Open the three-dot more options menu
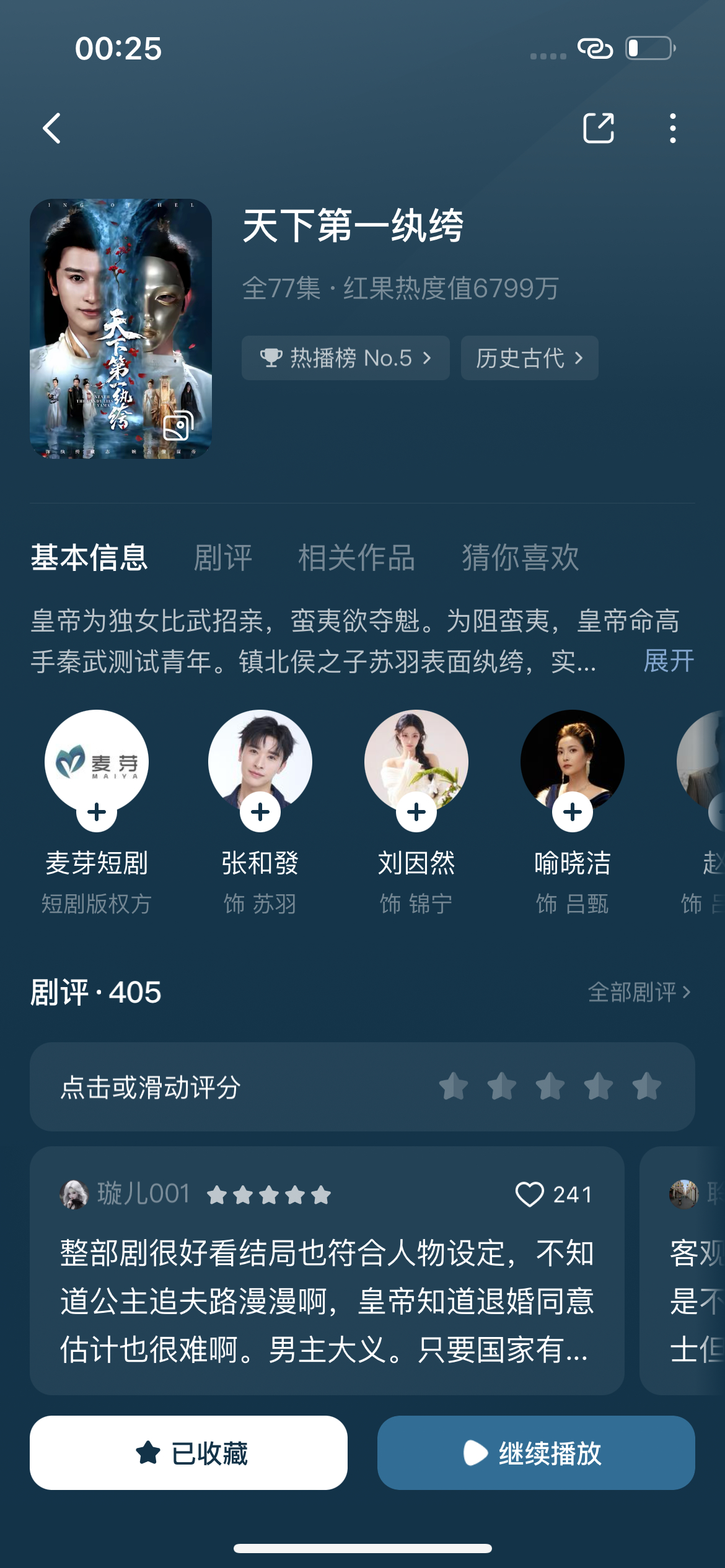This screenshot has width=725, height=1568. pos(673,127)
